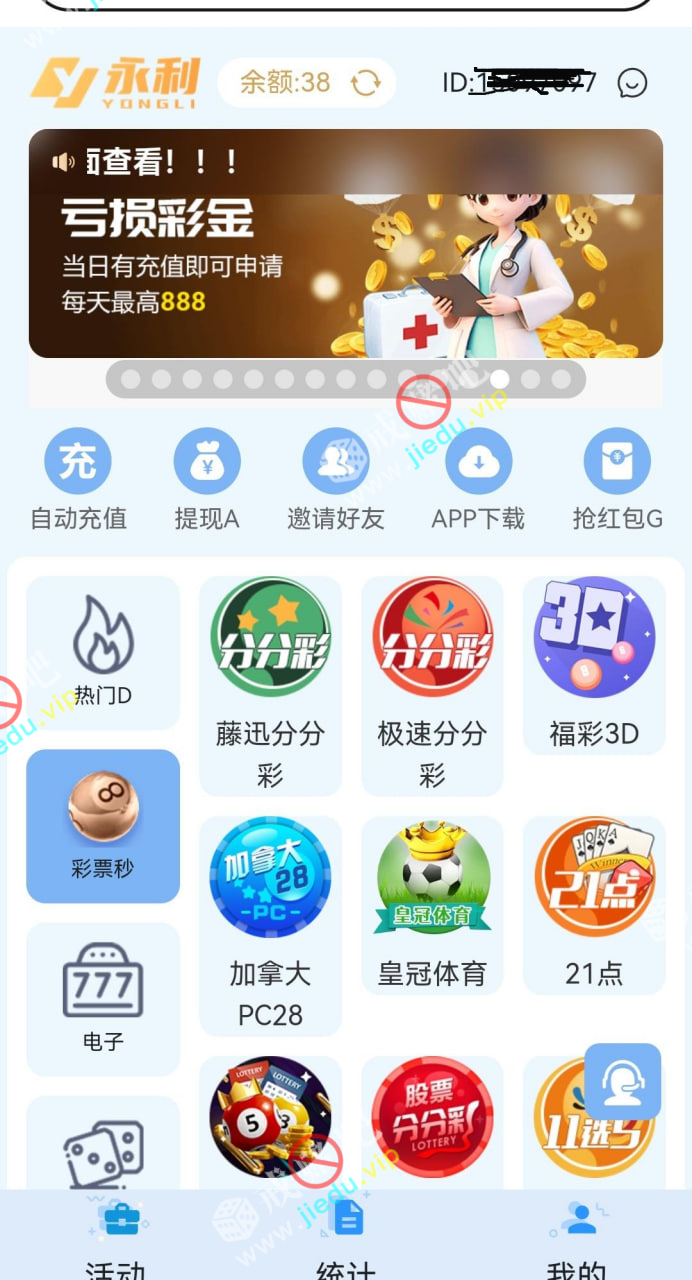Select the 彩票秒 category

[103, 825]
